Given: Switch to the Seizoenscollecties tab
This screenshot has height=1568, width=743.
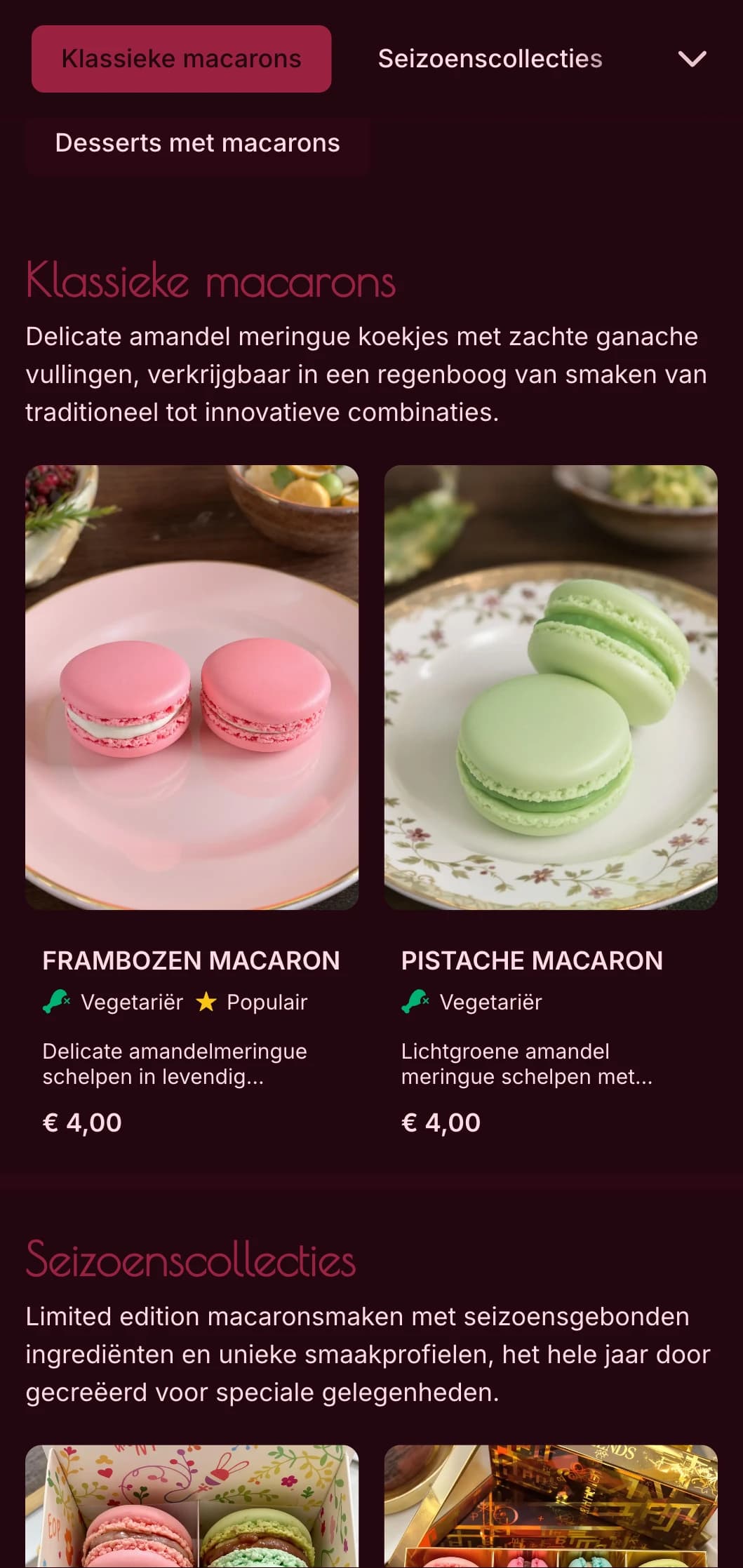Looking at the screenshot, I should point(490,59).
